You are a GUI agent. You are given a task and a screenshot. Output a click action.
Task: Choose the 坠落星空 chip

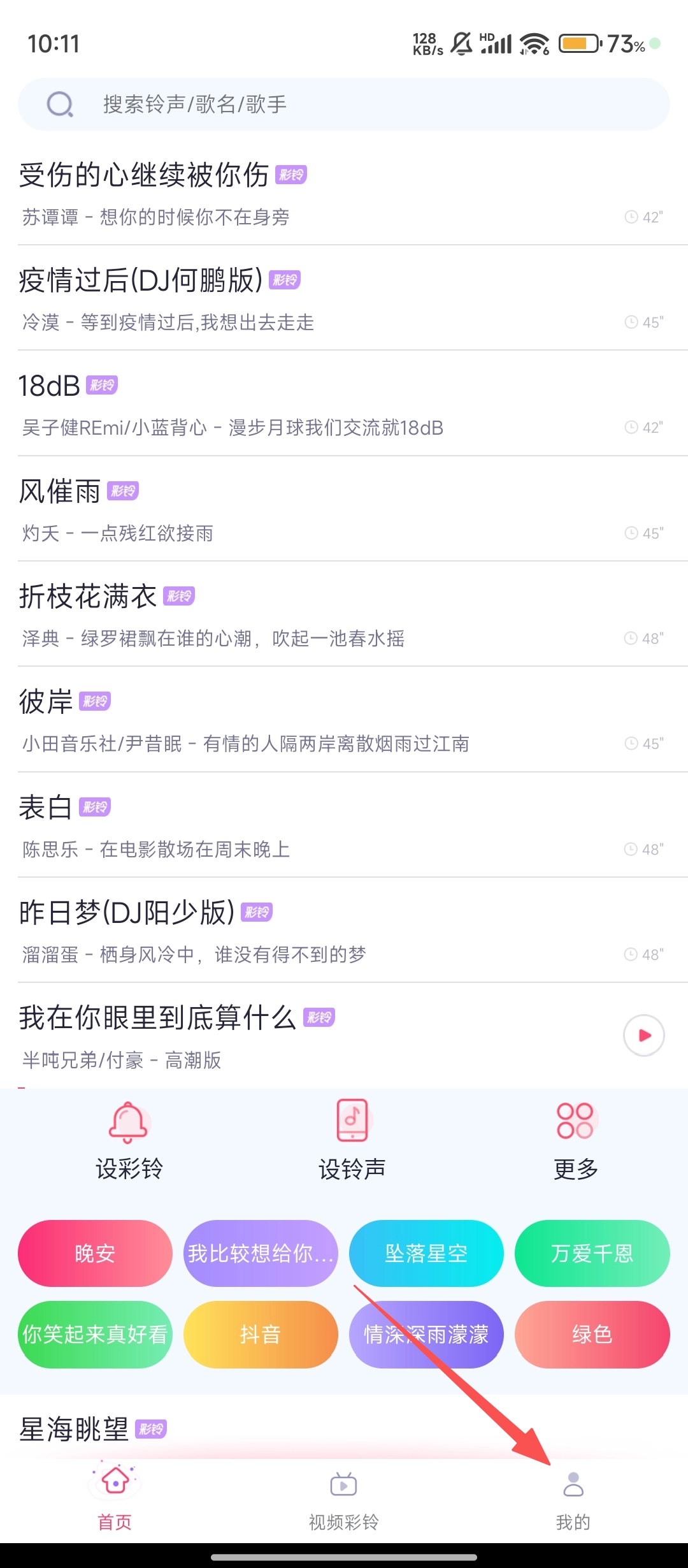(x=426, y=1253)
